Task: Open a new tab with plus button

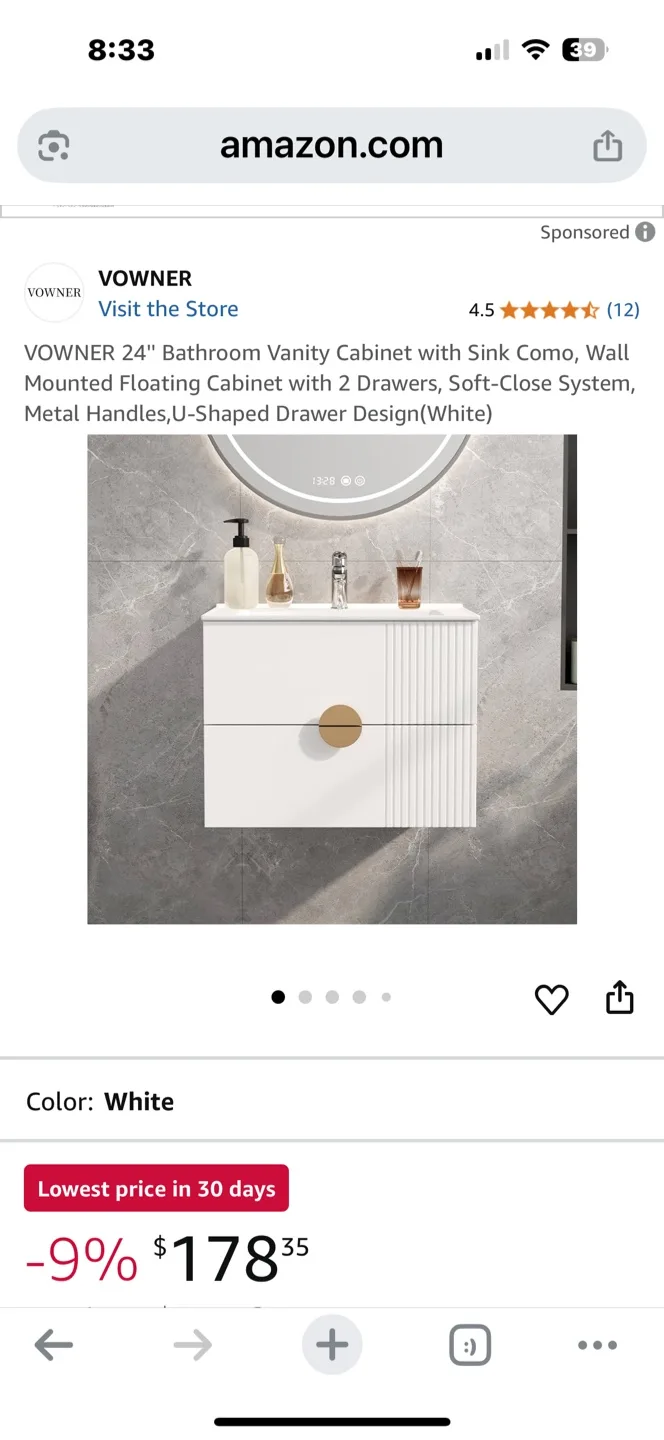Action: (x=332, y=1345)
